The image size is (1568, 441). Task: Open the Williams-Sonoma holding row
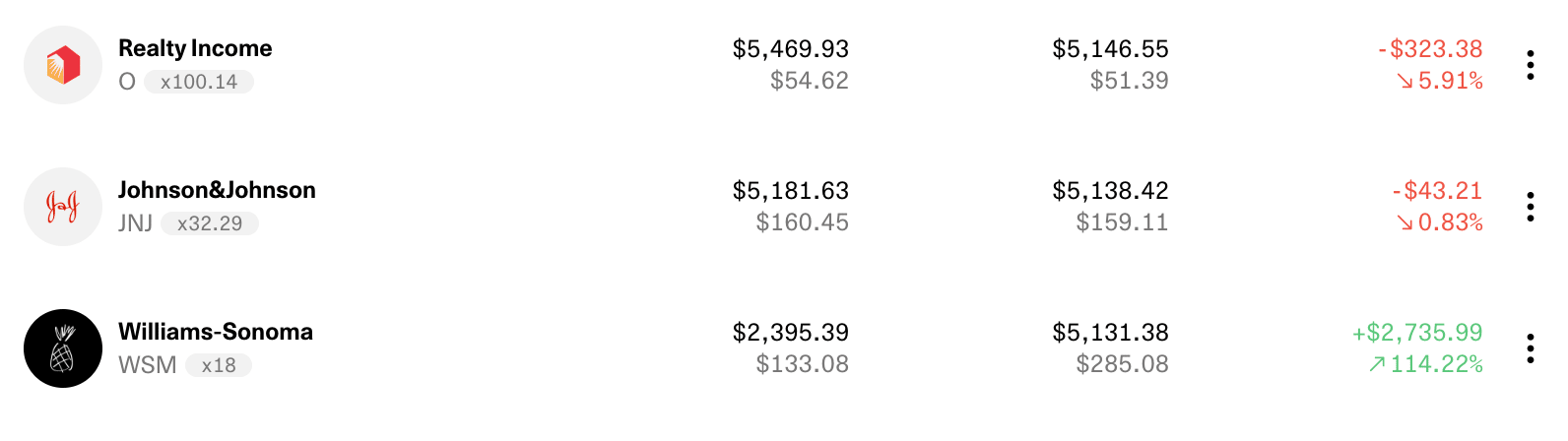tap(215, 333)
